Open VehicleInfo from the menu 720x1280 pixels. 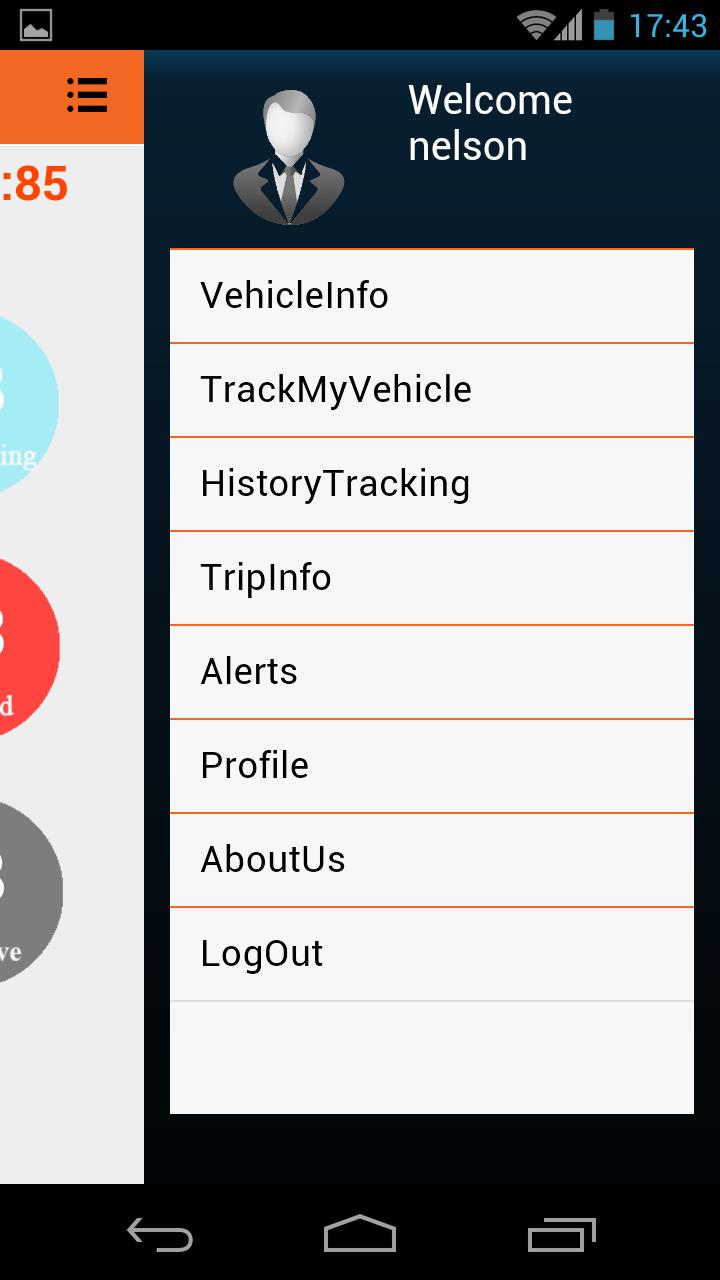[x=431, y=296]
